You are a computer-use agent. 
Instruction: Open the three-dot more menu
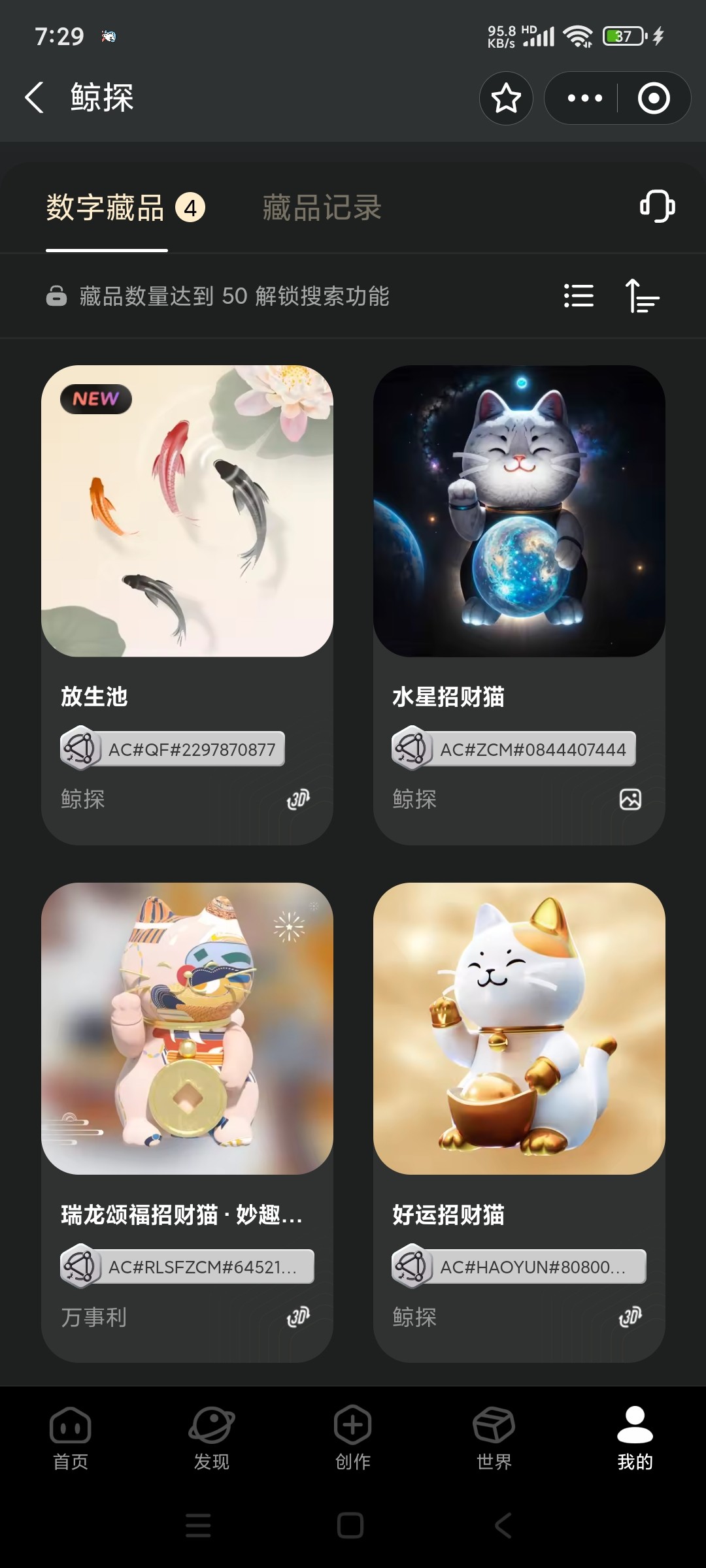[x=584, y=99]
